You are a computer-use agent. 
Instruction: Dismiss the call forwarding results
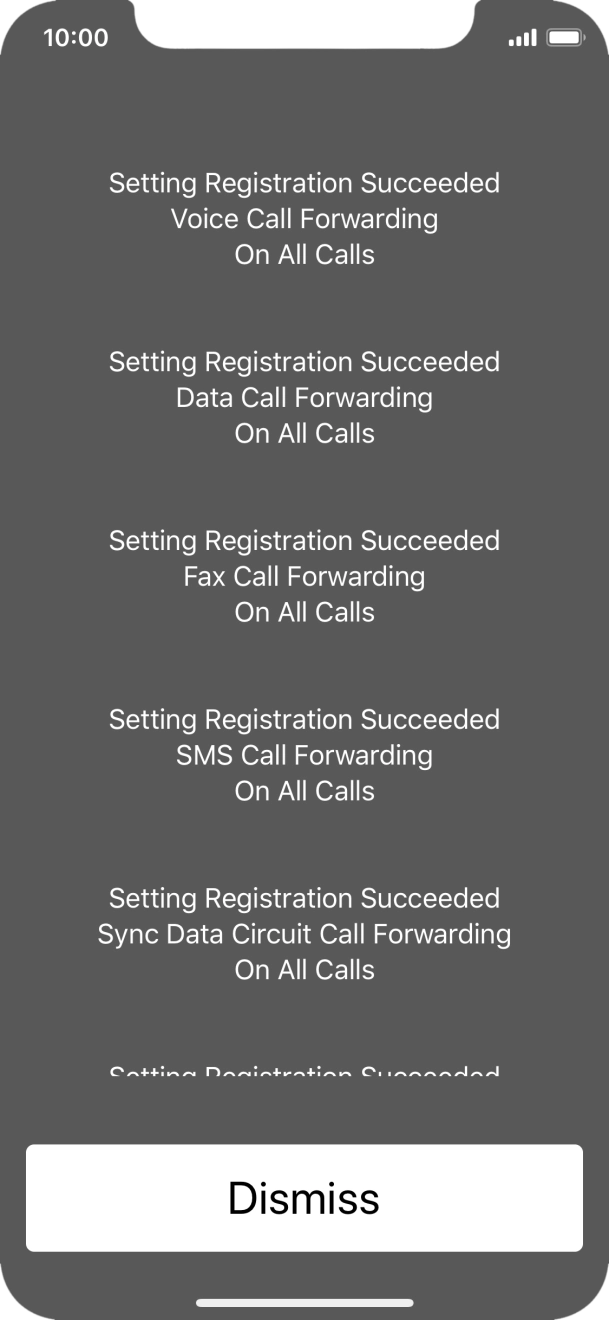304,1197
